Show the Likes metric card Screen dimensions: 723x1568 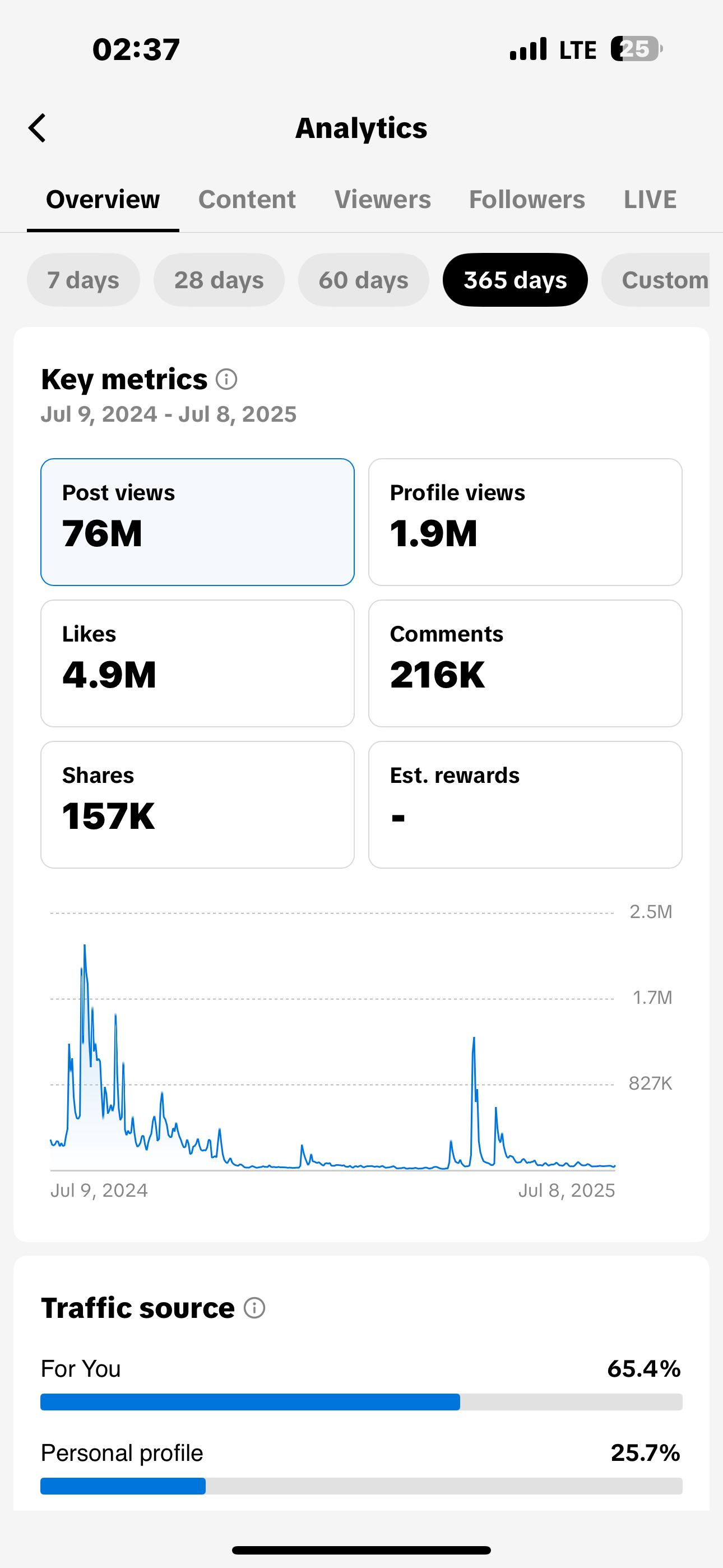(x=197, y=663)
